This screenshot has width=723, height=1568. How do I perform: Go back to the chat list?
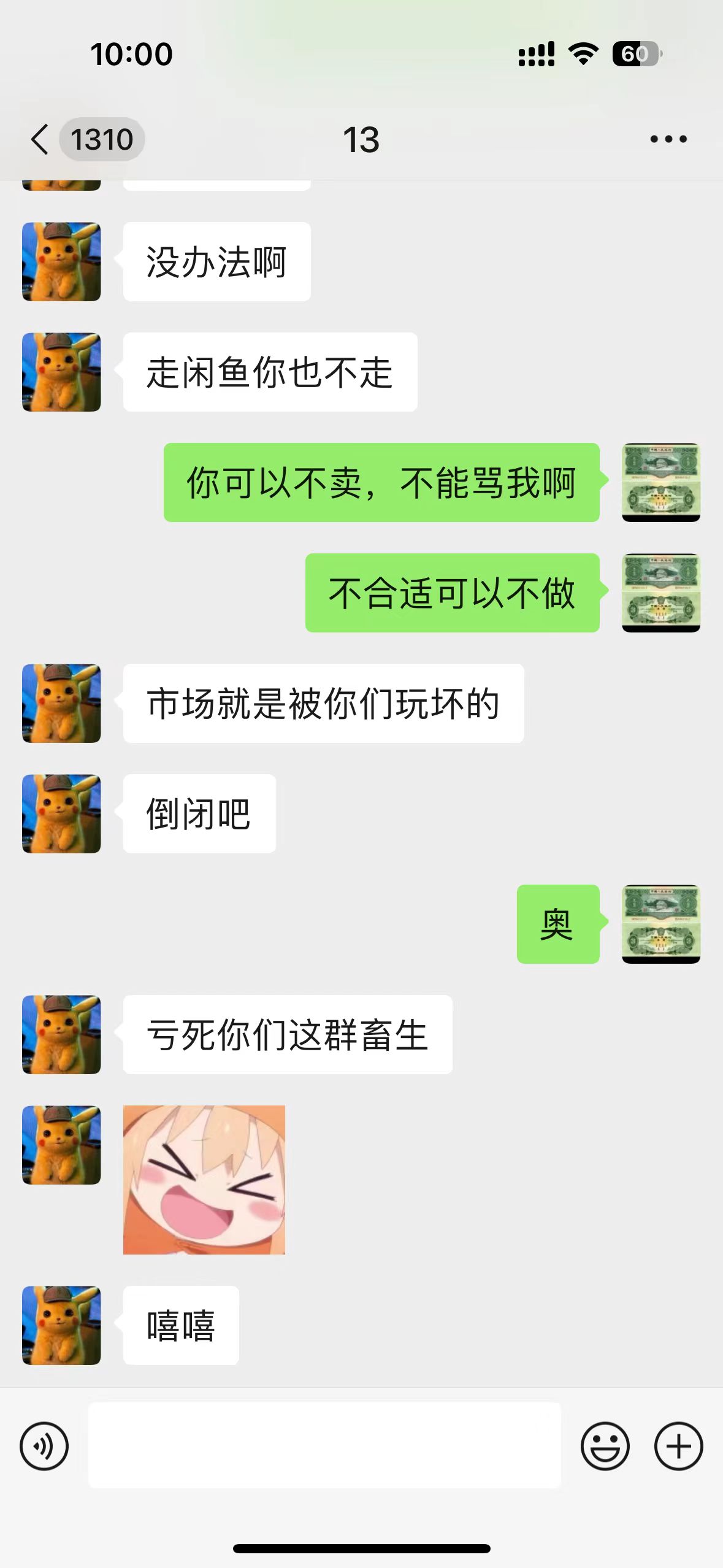pyautogui.click(x=40, y=139)
